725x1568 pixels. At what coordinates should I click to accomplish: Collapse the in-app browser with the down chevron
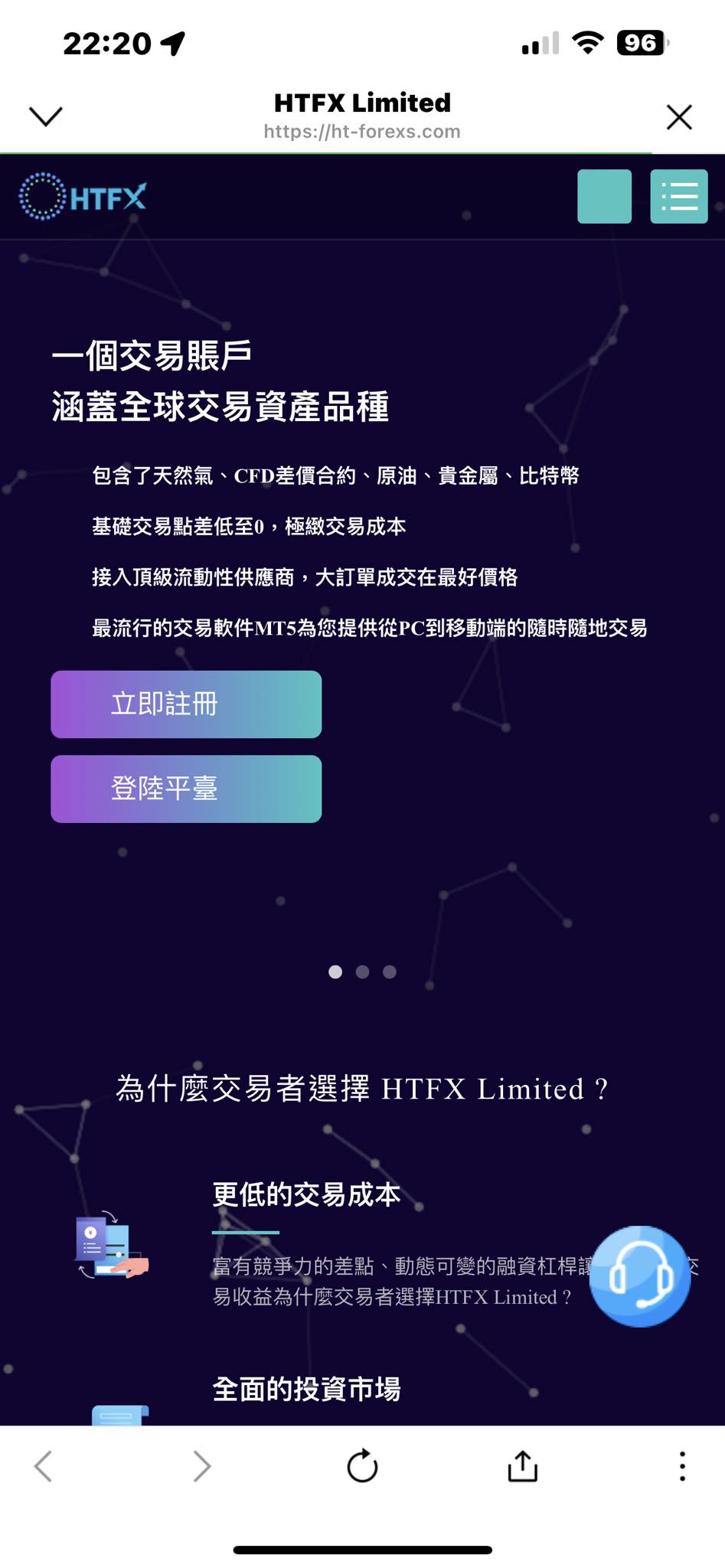[45, 116]
